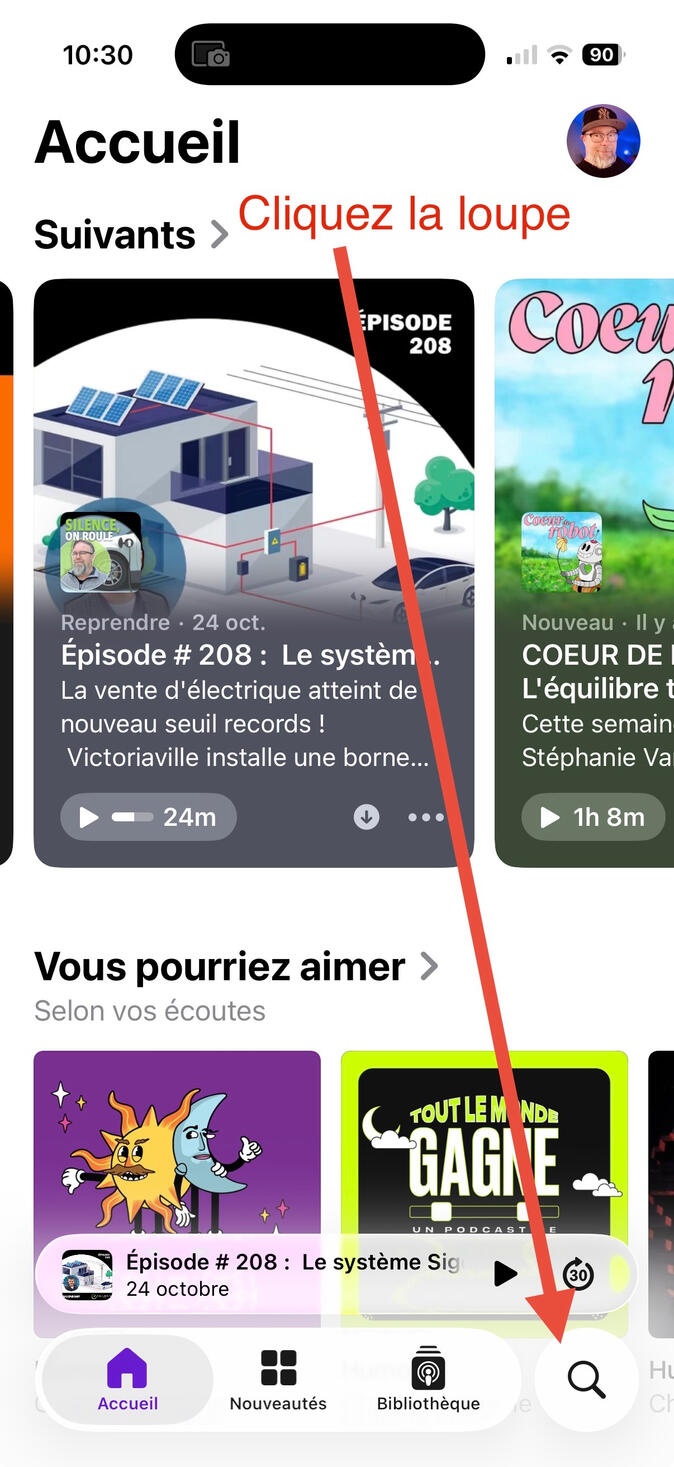Image resolution: width=674 pixels, height=1467 pixels.
Task: Play the 1h 8m Coeur de robot episode
Action: coord(593,817)
